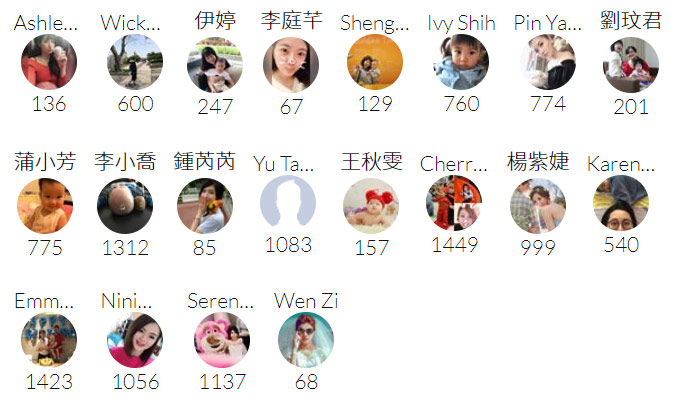Viewport: 683px width, 404px height.
Task: Open 蒲小芳's profile
Action: click(x=45, y=206)
